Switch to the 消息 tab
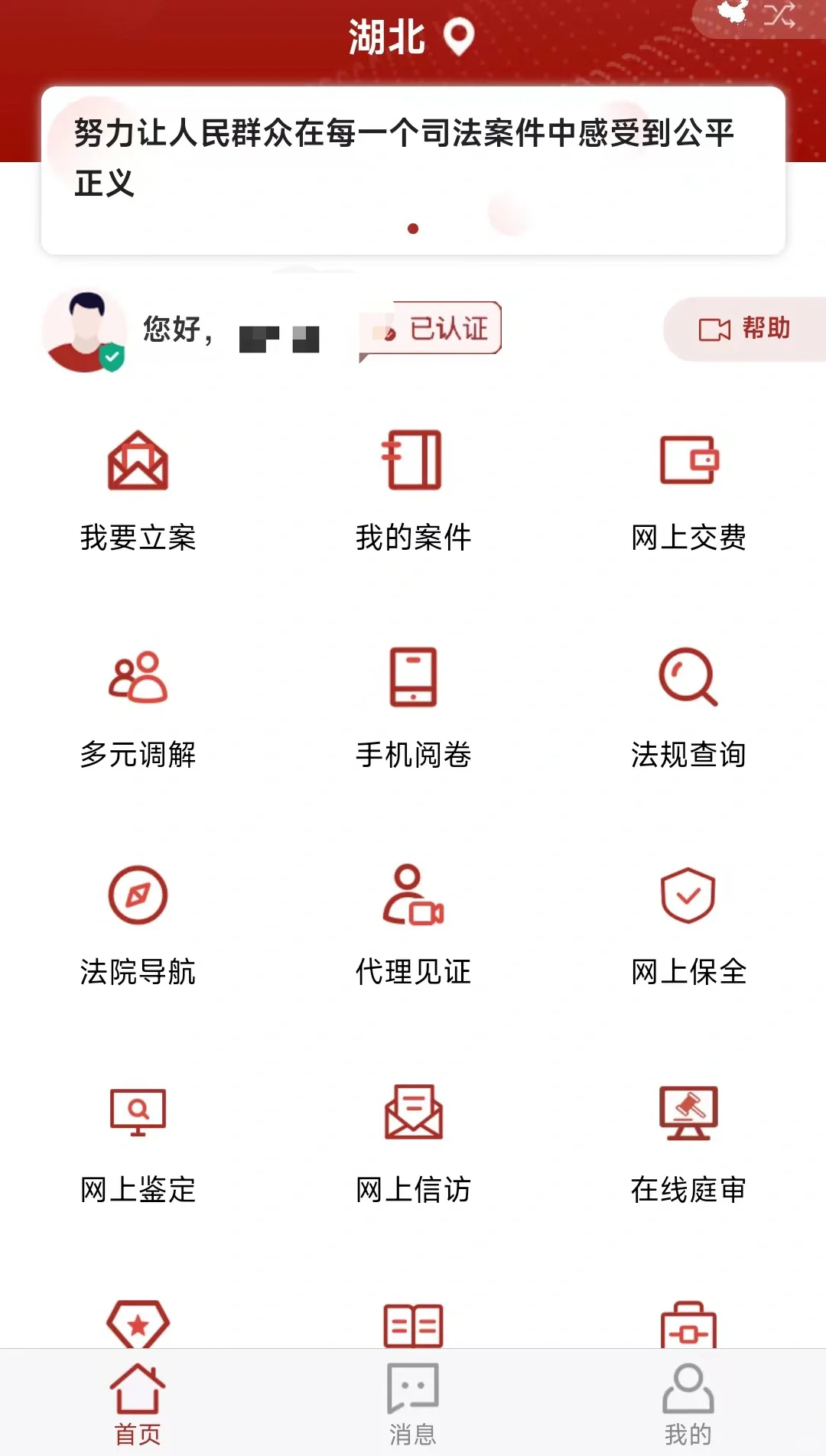The image size is (826, 1456). click(413, 1404)
